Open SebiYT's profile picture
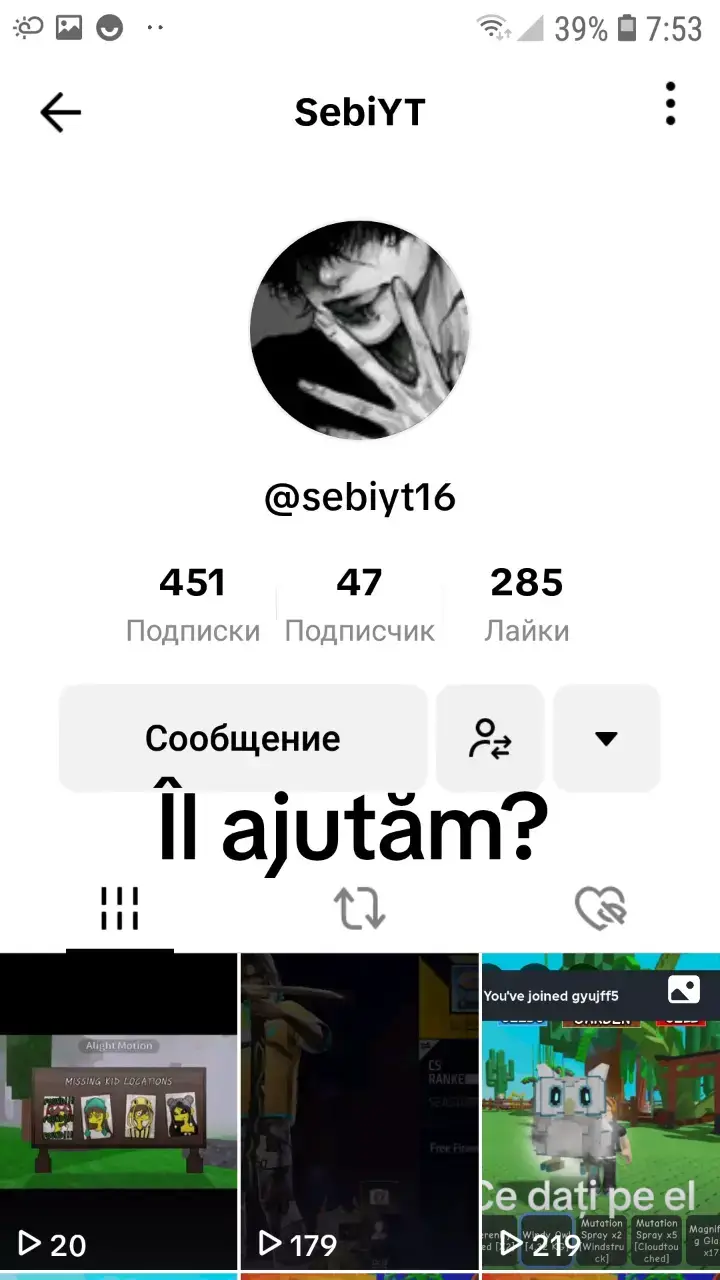This screenshot has width=720, height=1280. [360, 331]
